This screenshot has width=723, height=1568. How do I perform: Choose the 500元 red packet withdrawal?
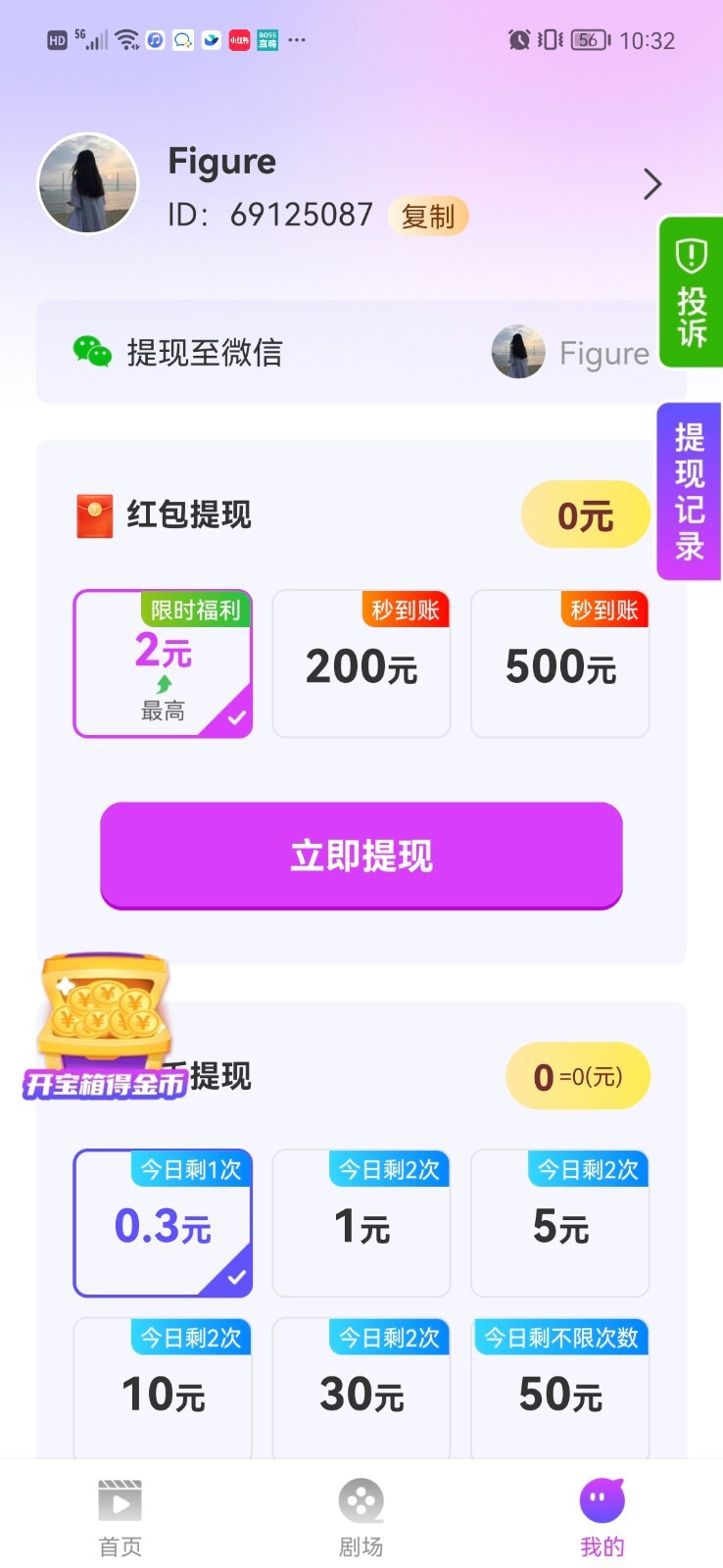click(560, 663)
